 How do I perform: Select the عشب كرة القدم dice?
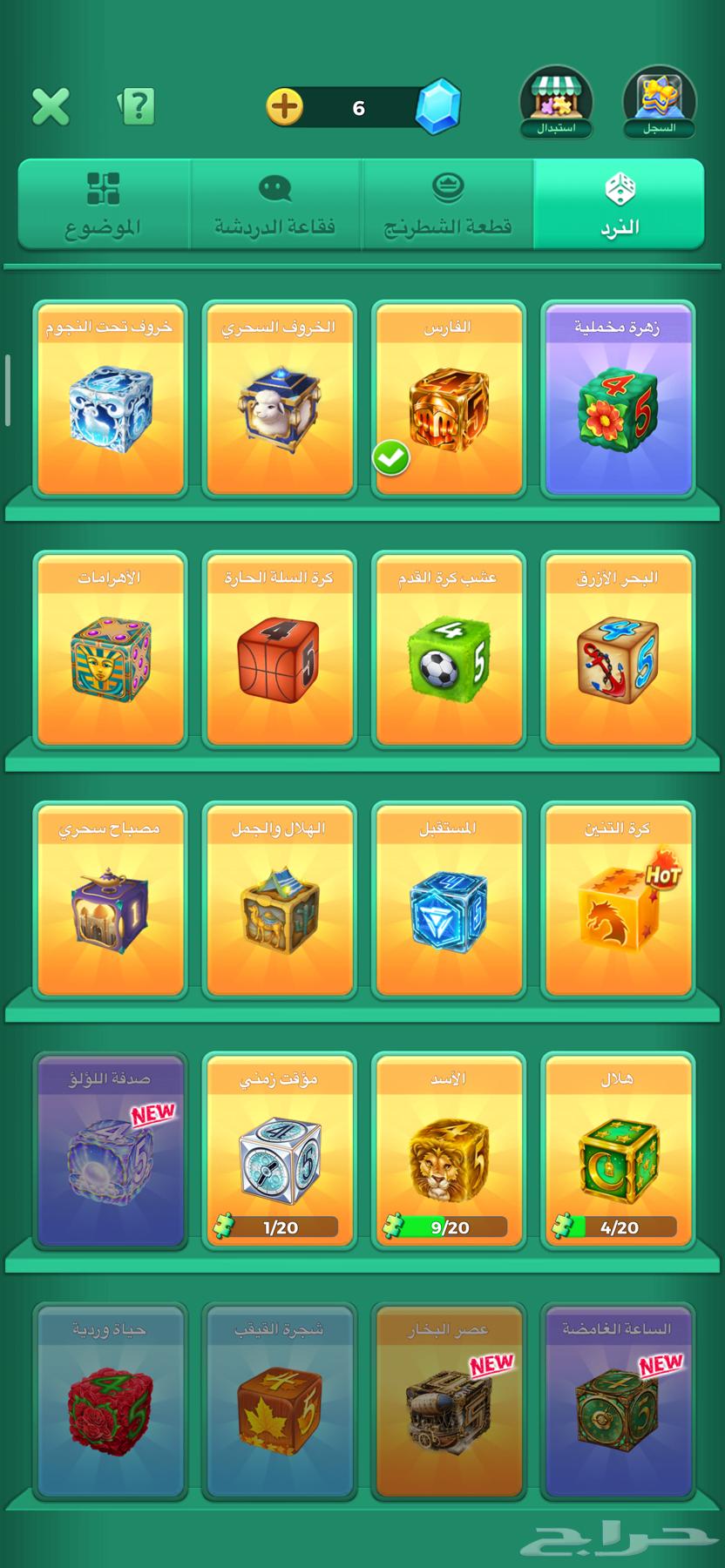pos(448,650)
